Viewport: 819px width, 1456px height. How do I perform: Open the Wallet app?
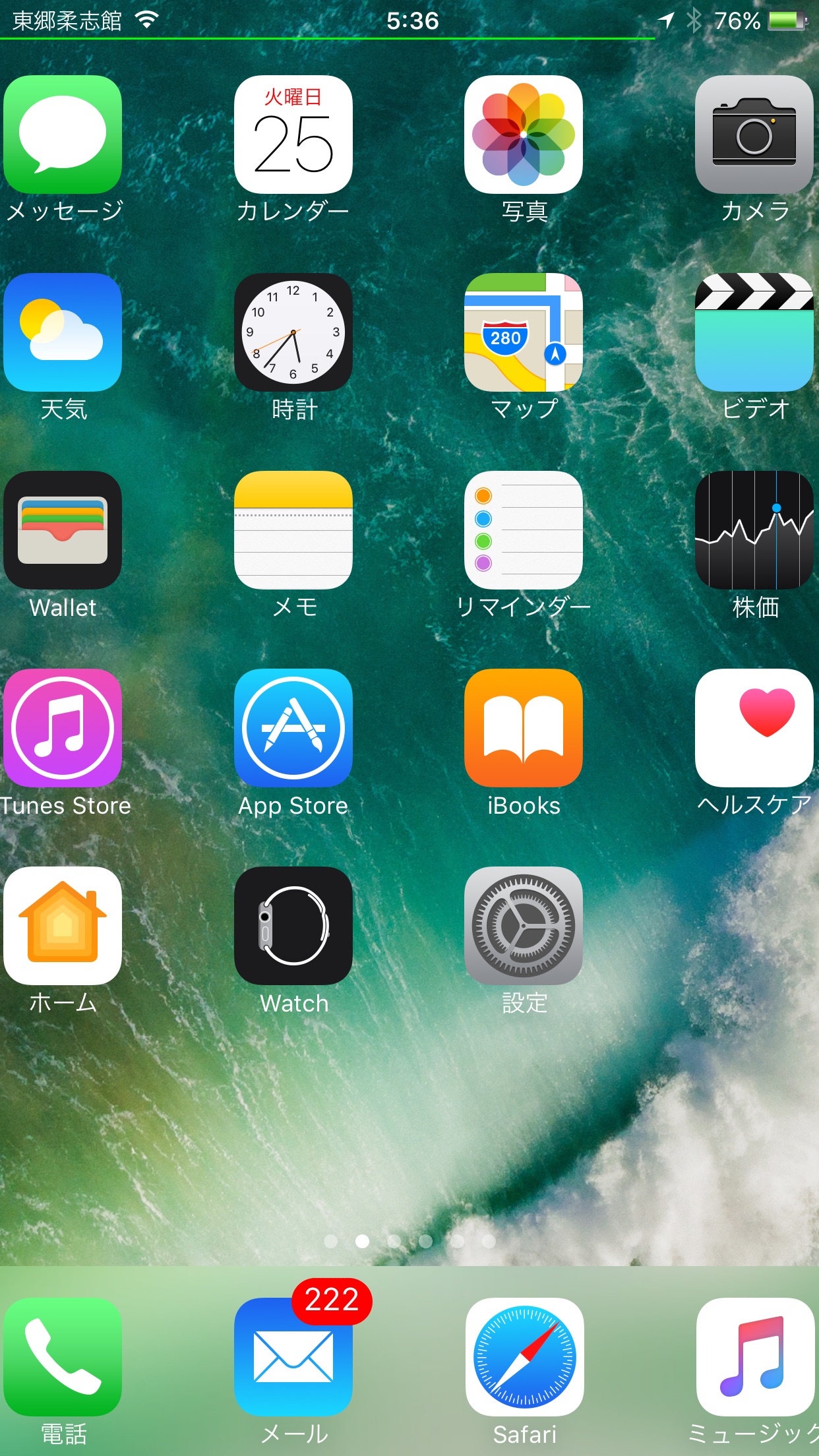point(63,530)
